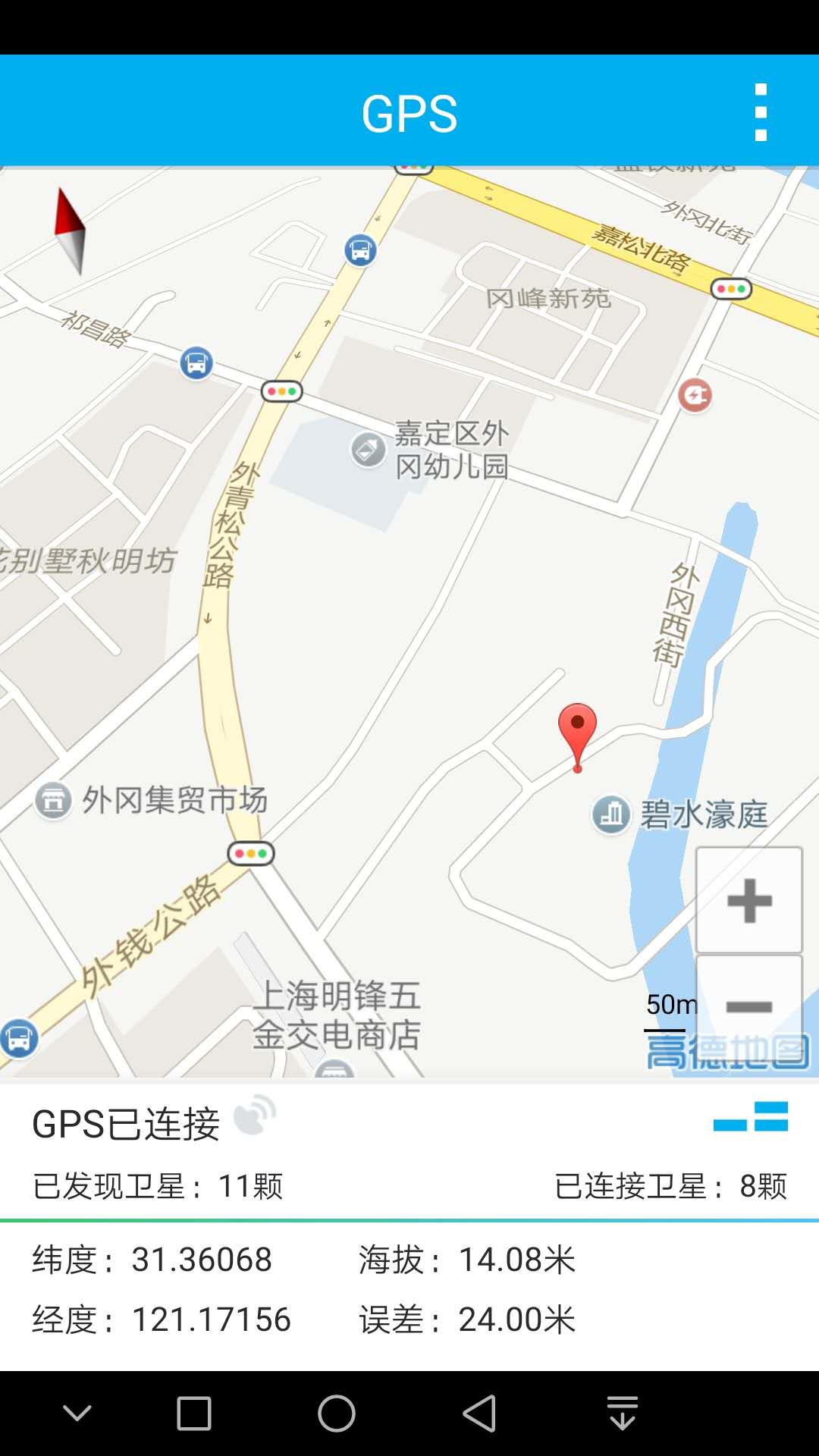Screen dimensions: 819x1456
Task: Zoom out on the map
Action: [x=749, y=1006]
